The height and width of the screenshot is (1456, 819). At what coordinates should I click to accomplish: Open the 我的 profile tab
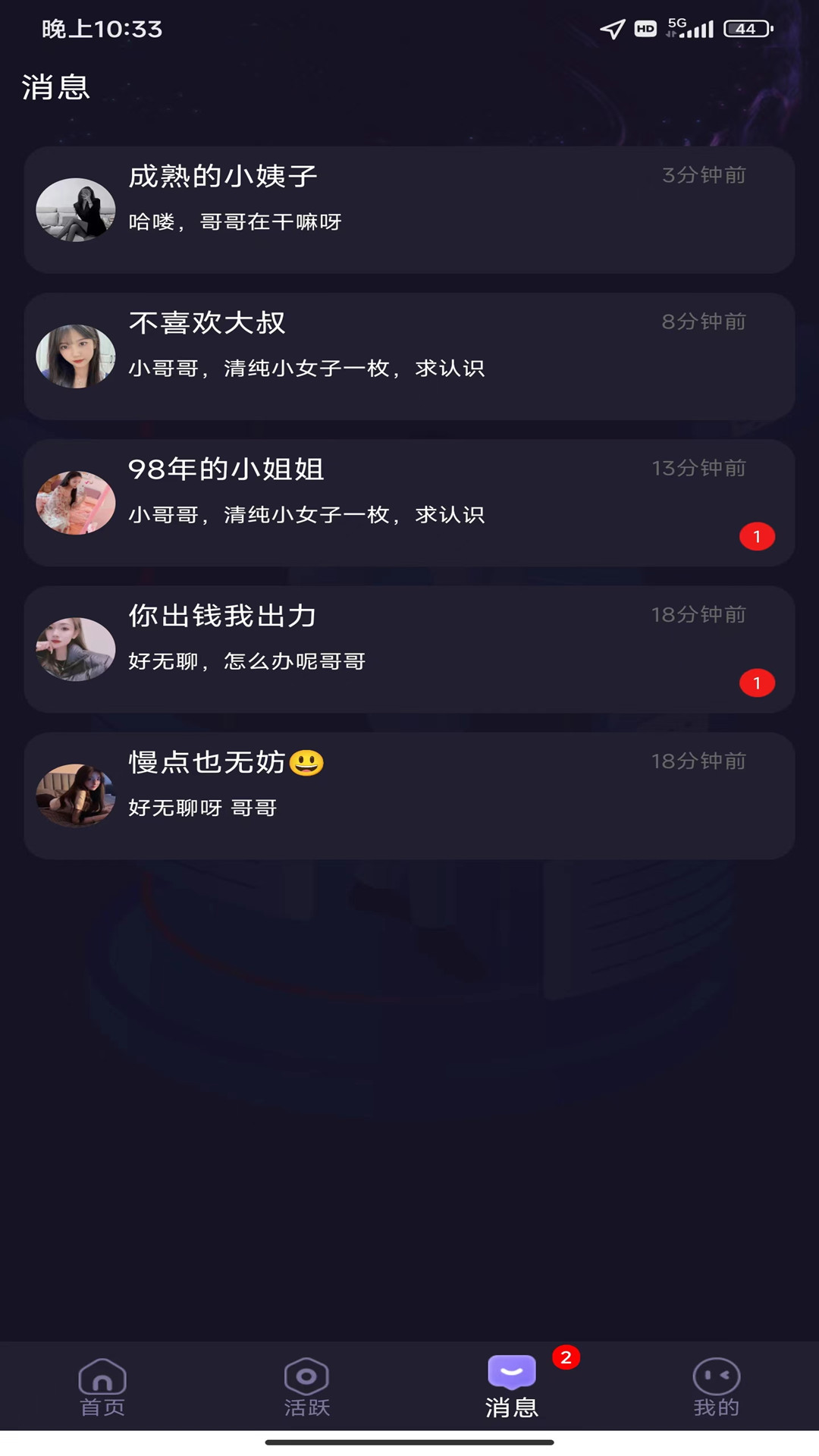pos(716,1386)
